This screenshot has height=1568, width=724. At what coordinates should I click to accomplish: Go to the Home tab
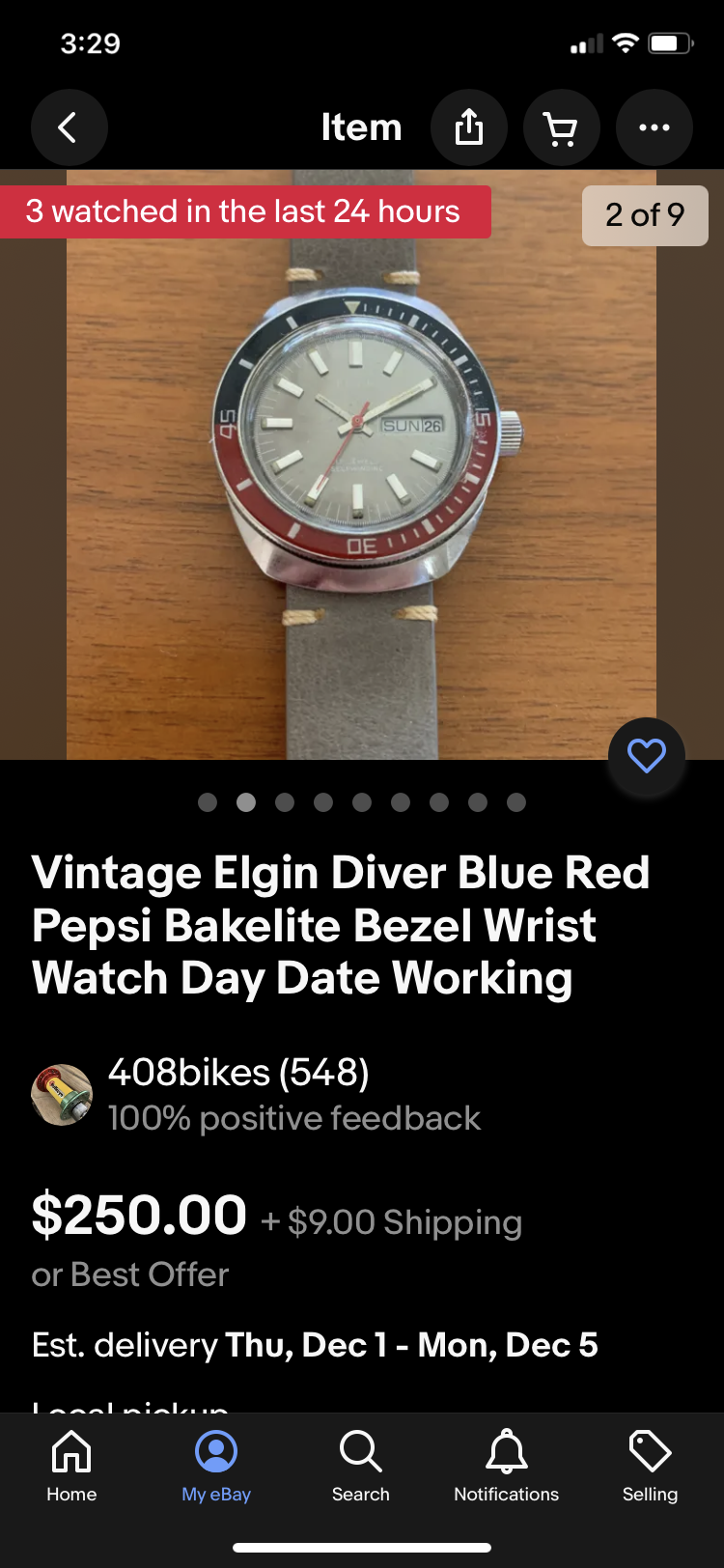(x=71, y=1466)
